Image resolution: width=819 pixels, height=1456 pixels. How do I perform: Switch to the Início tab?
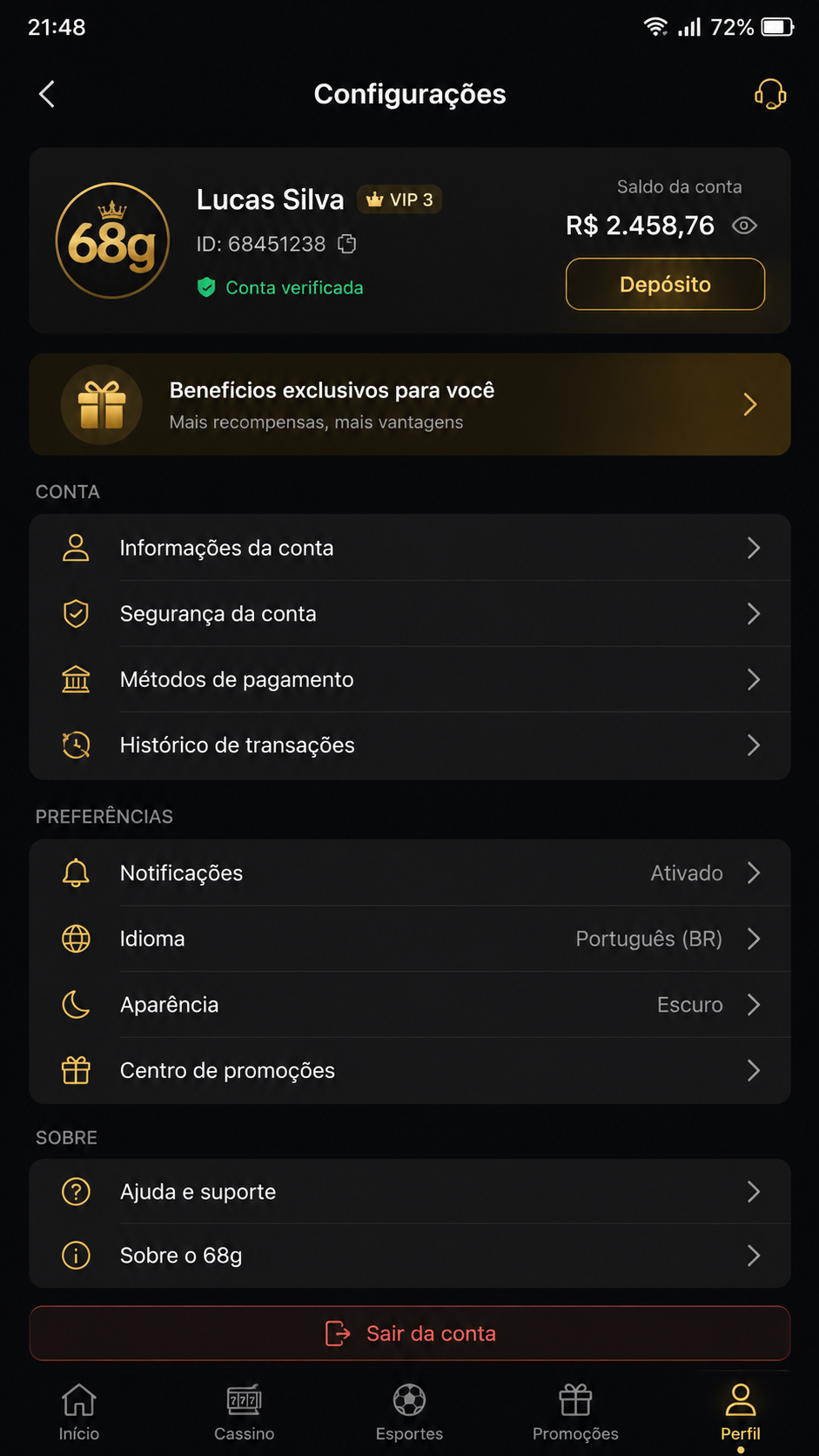[x=79, y=1412]
